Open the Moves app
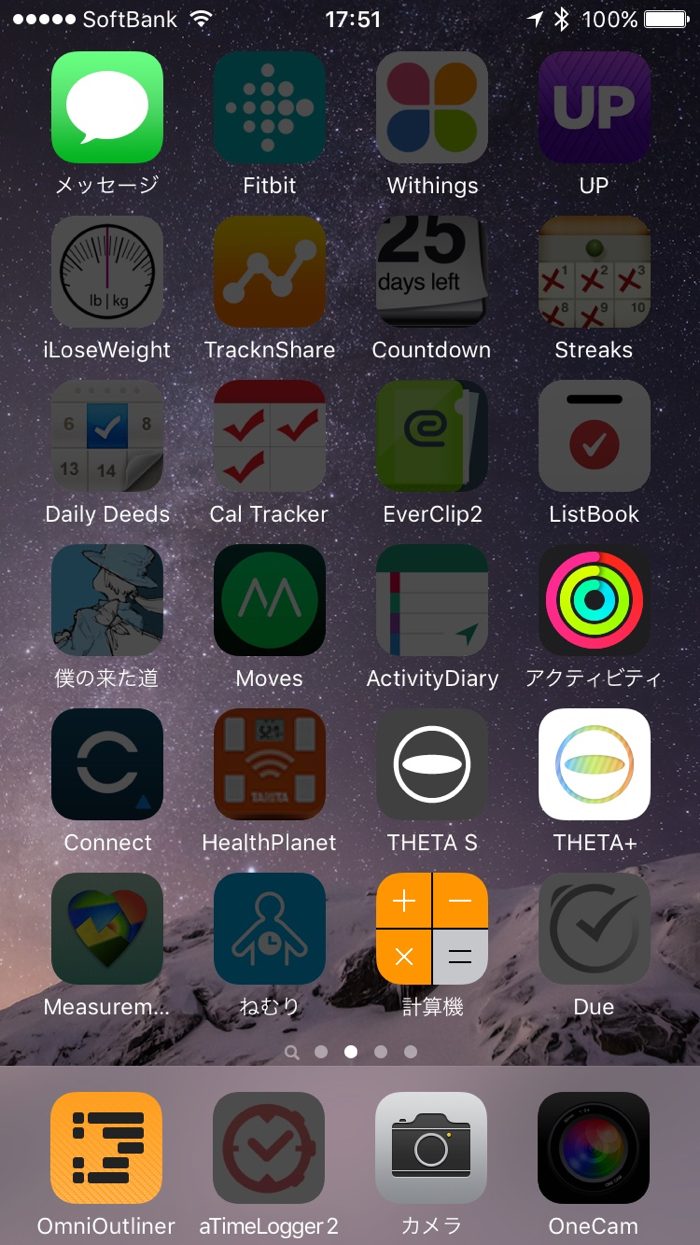700x1245 pixels. pos(269,600)
